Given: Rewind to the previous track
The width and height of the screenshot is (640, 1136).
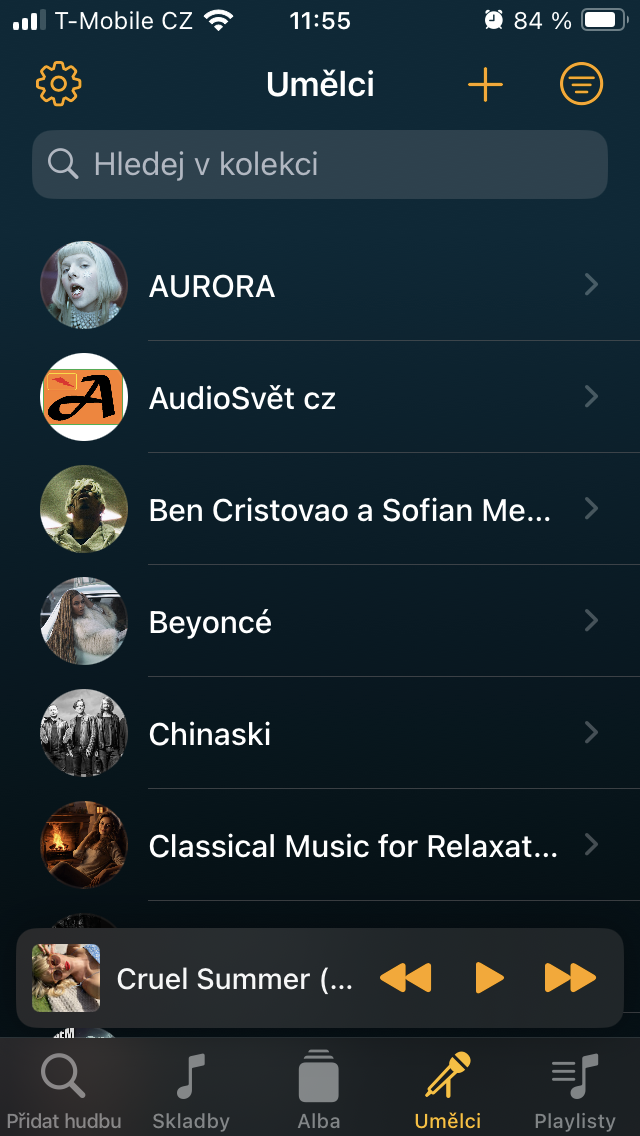Looking at the screenshot, I should click(405, 978).
